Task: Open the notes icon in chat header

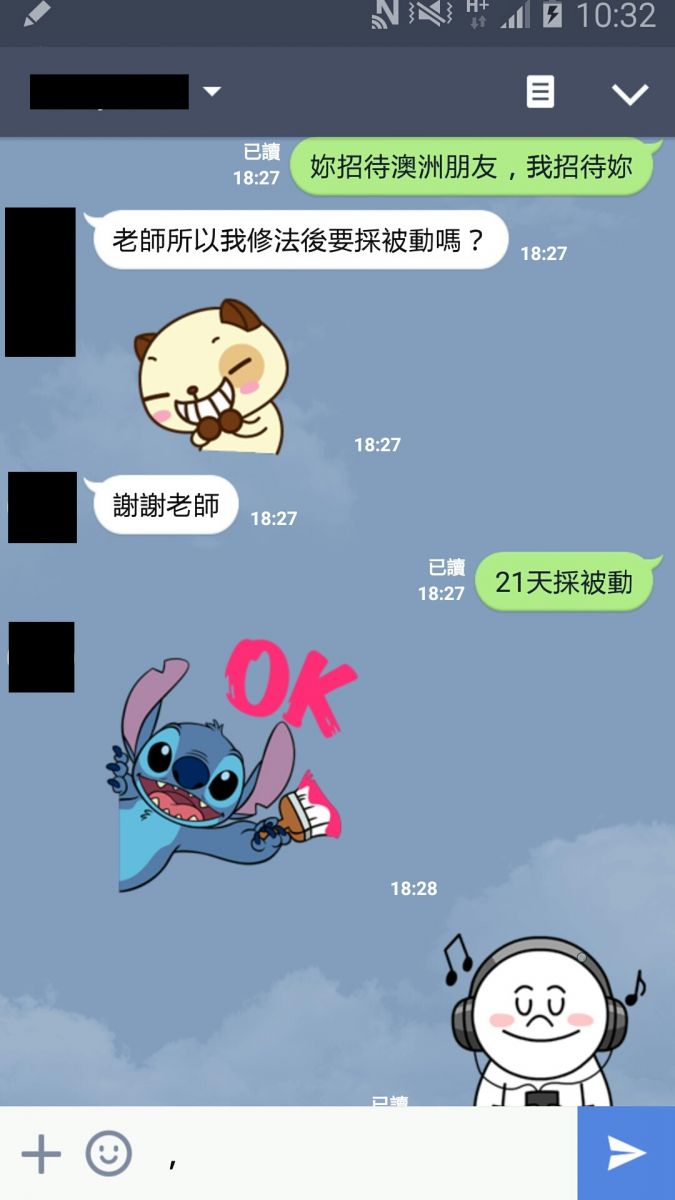Action: pyautogui.click(x=540, y=93)
